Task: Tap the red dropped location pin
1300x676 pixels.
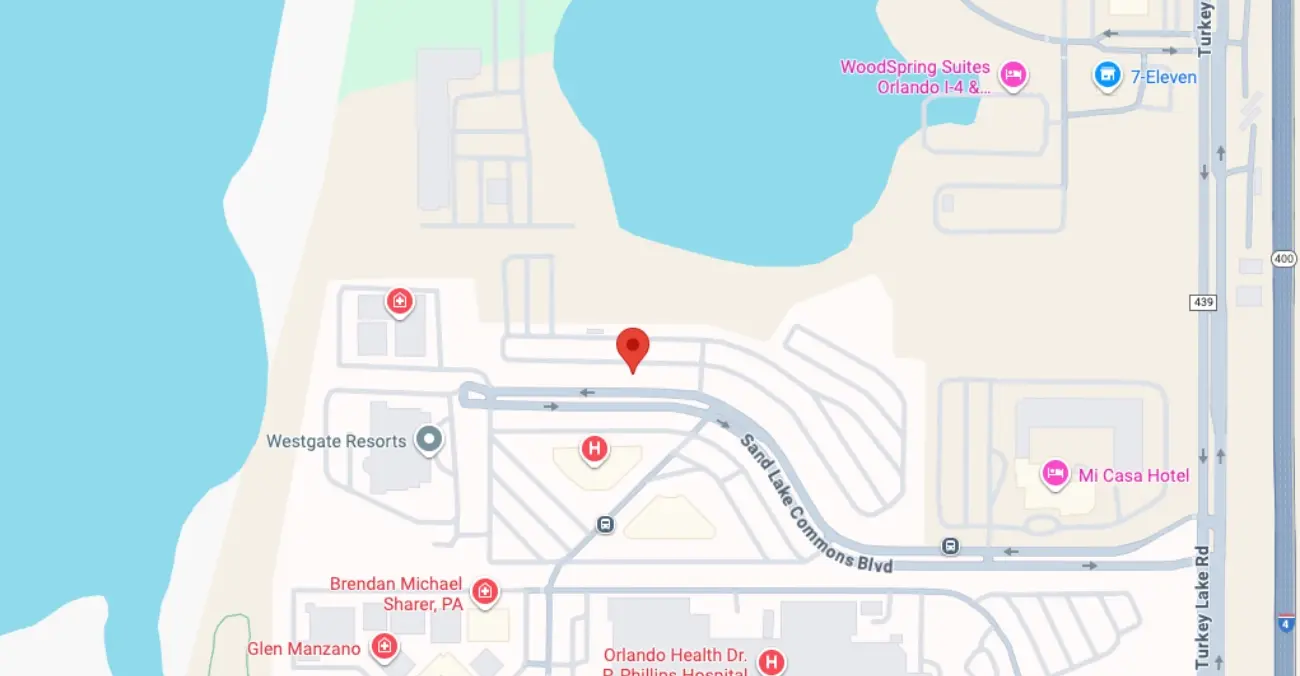Action: (x=632, y=348)
